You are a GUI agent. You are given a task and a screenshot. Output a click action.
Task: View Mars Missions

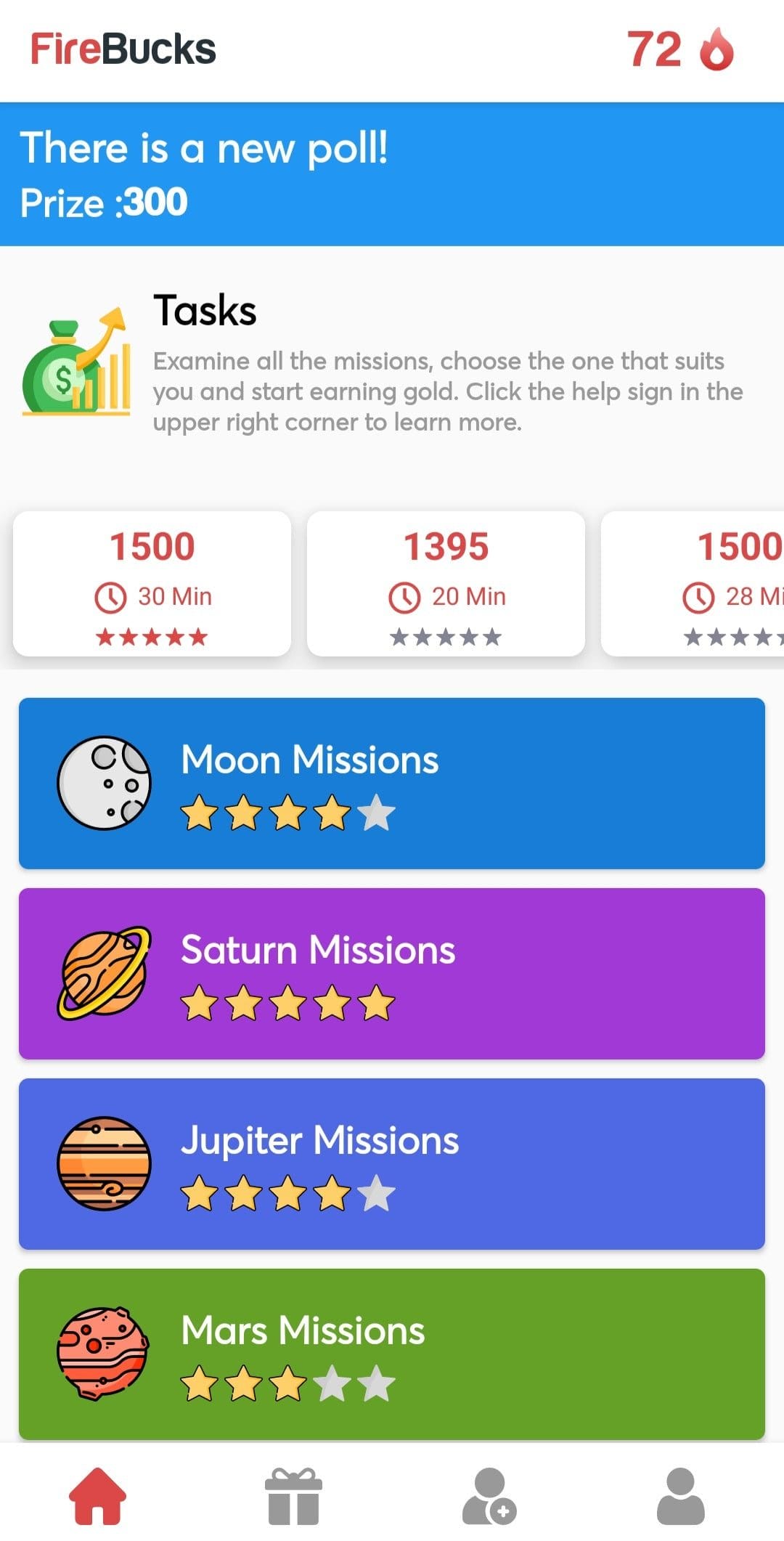392,1354
